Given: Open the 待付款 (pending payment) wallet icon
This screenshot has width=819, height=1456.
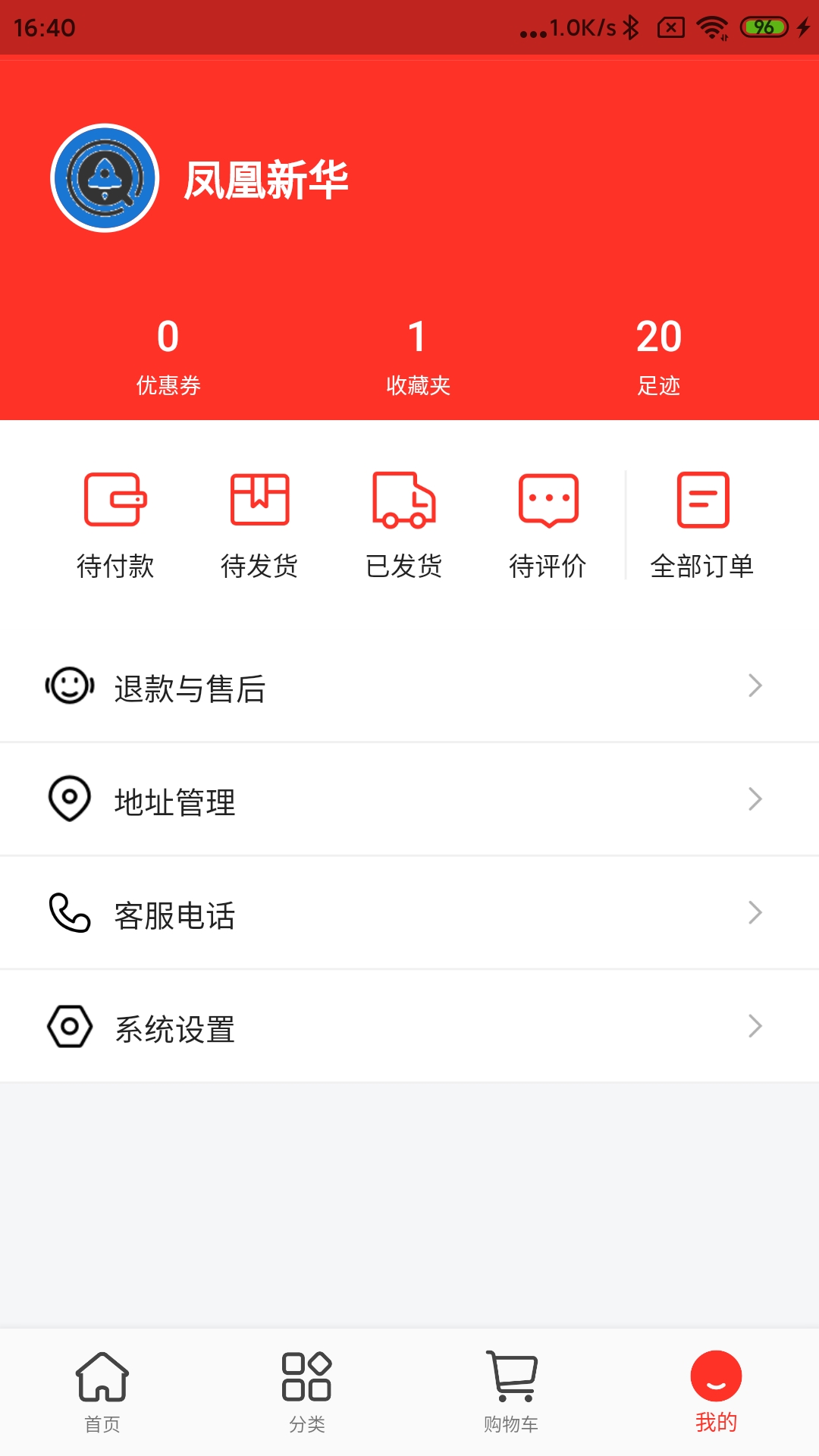Looking at the screenshot, I should (x=115, y=500).
